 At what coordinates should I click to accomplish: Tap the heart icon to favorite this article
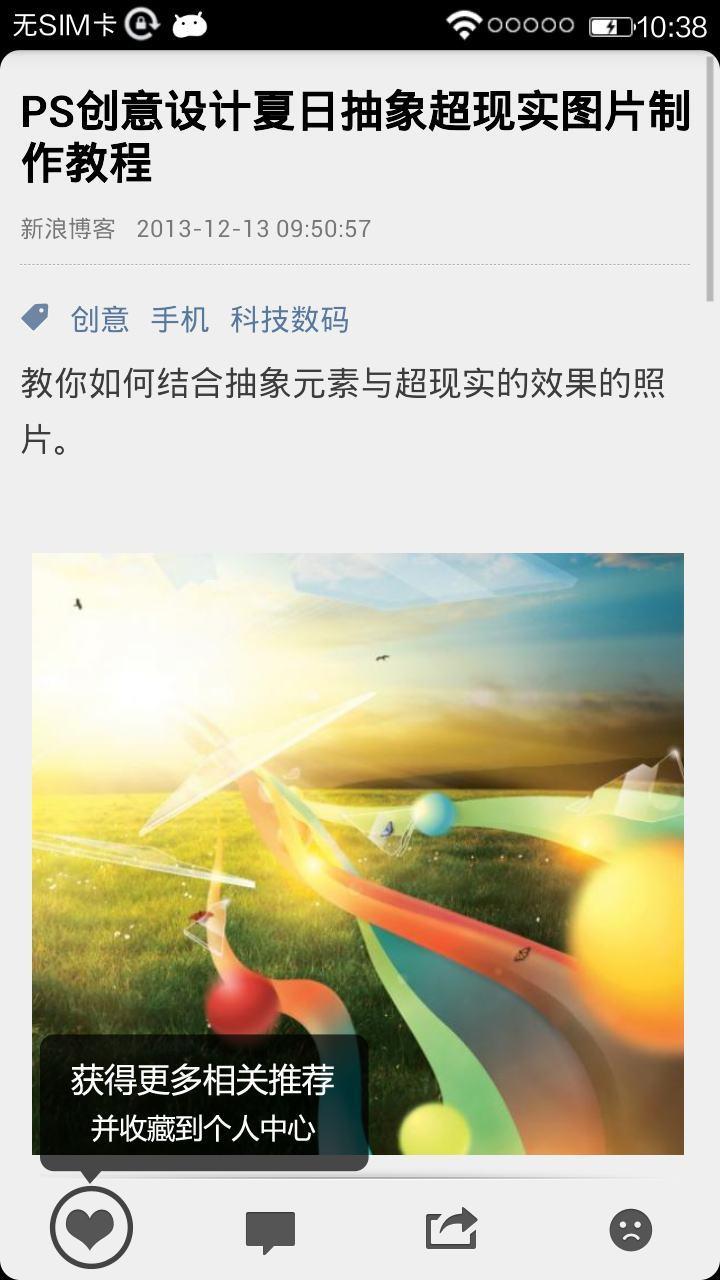click(x=91, y=1227)
